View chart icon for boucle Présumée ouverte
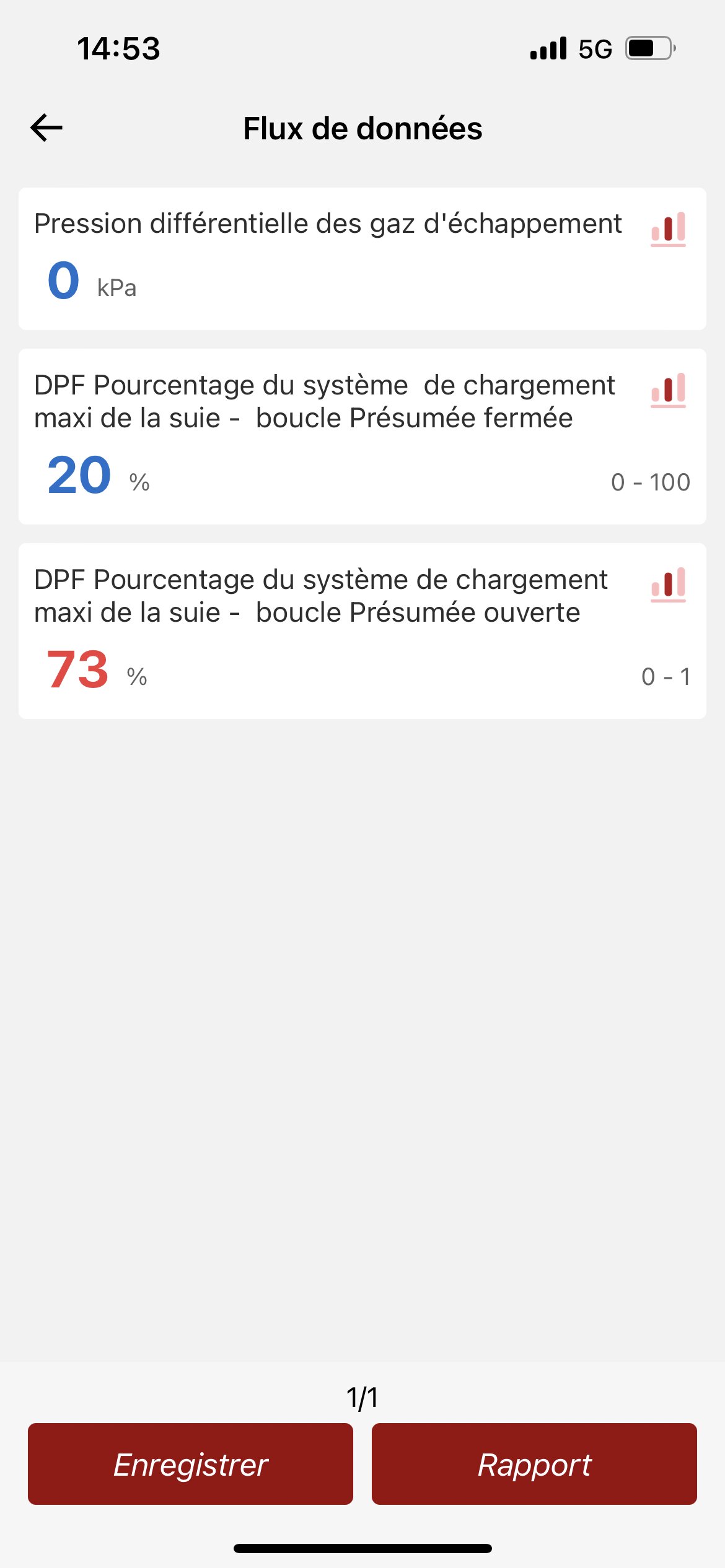 [668, 584]
